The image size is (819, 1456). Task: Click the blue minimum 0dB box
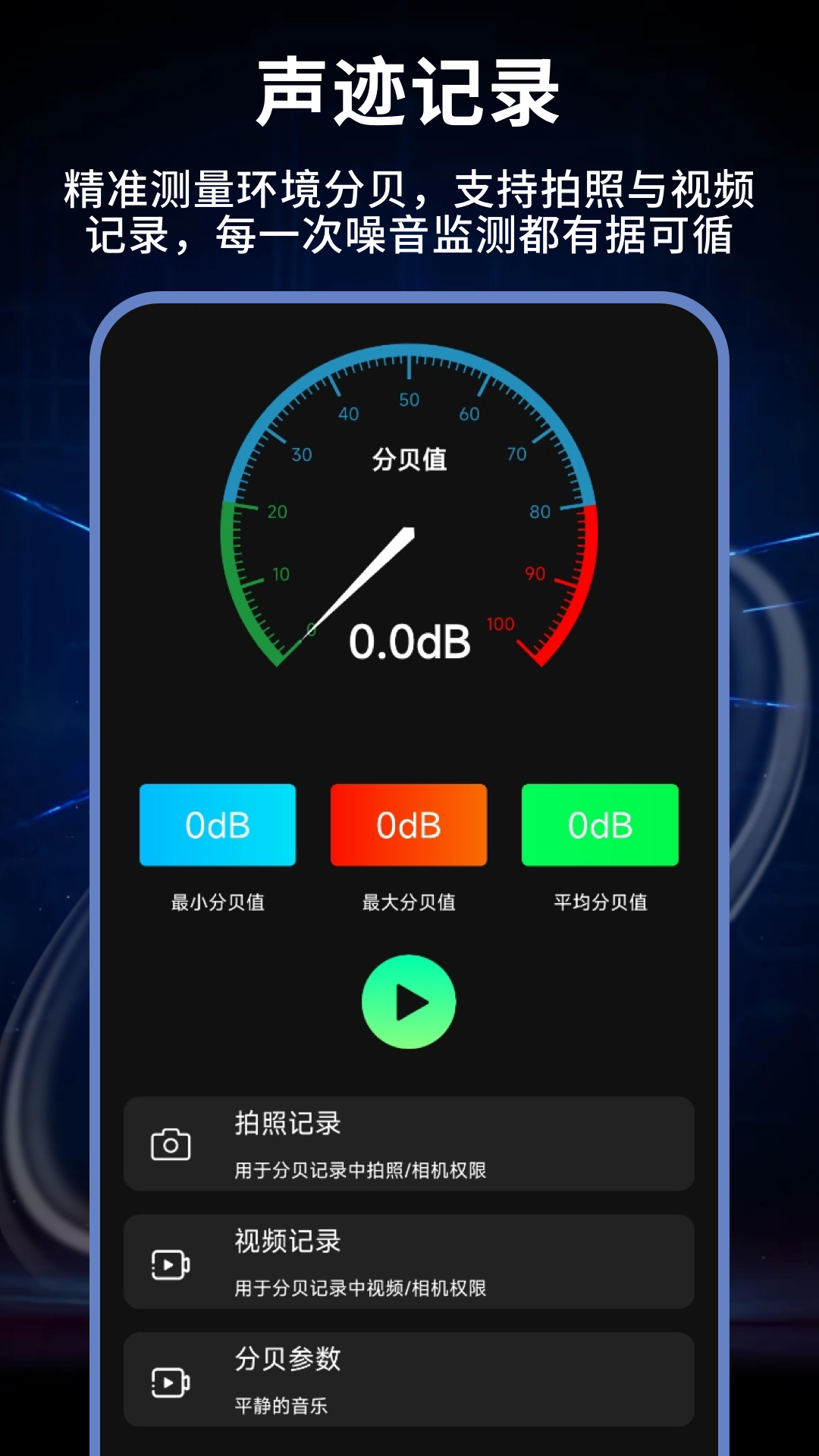217,826
